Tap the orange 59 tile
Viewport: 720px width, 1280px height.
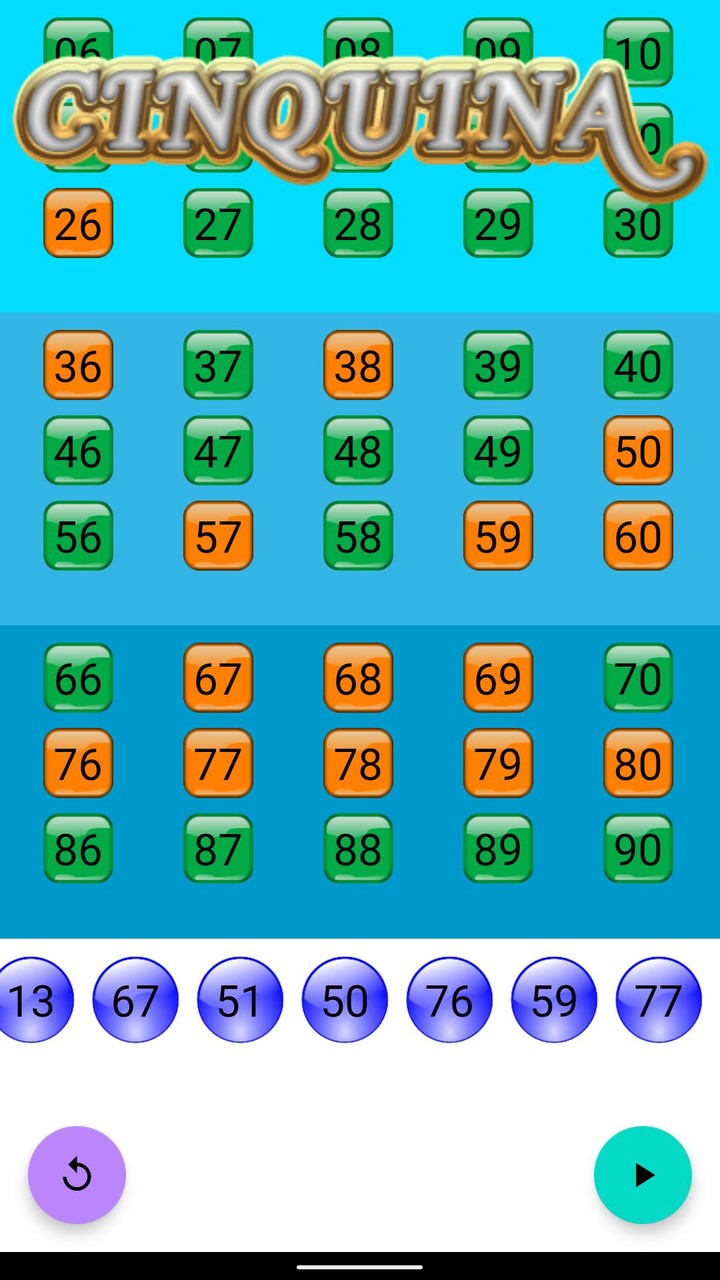[x=498, y=536]
